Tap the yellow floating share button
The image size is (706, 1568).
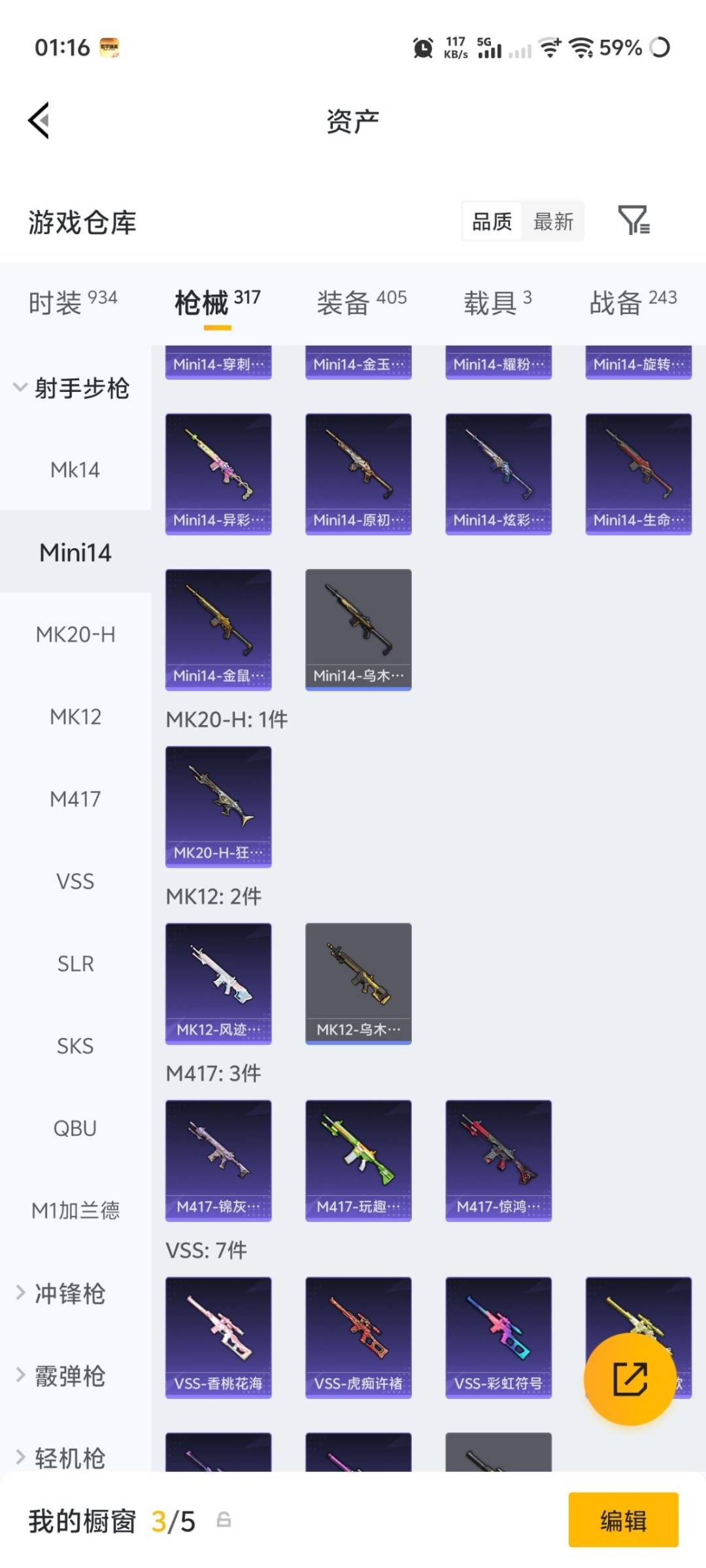(630, 1379)
